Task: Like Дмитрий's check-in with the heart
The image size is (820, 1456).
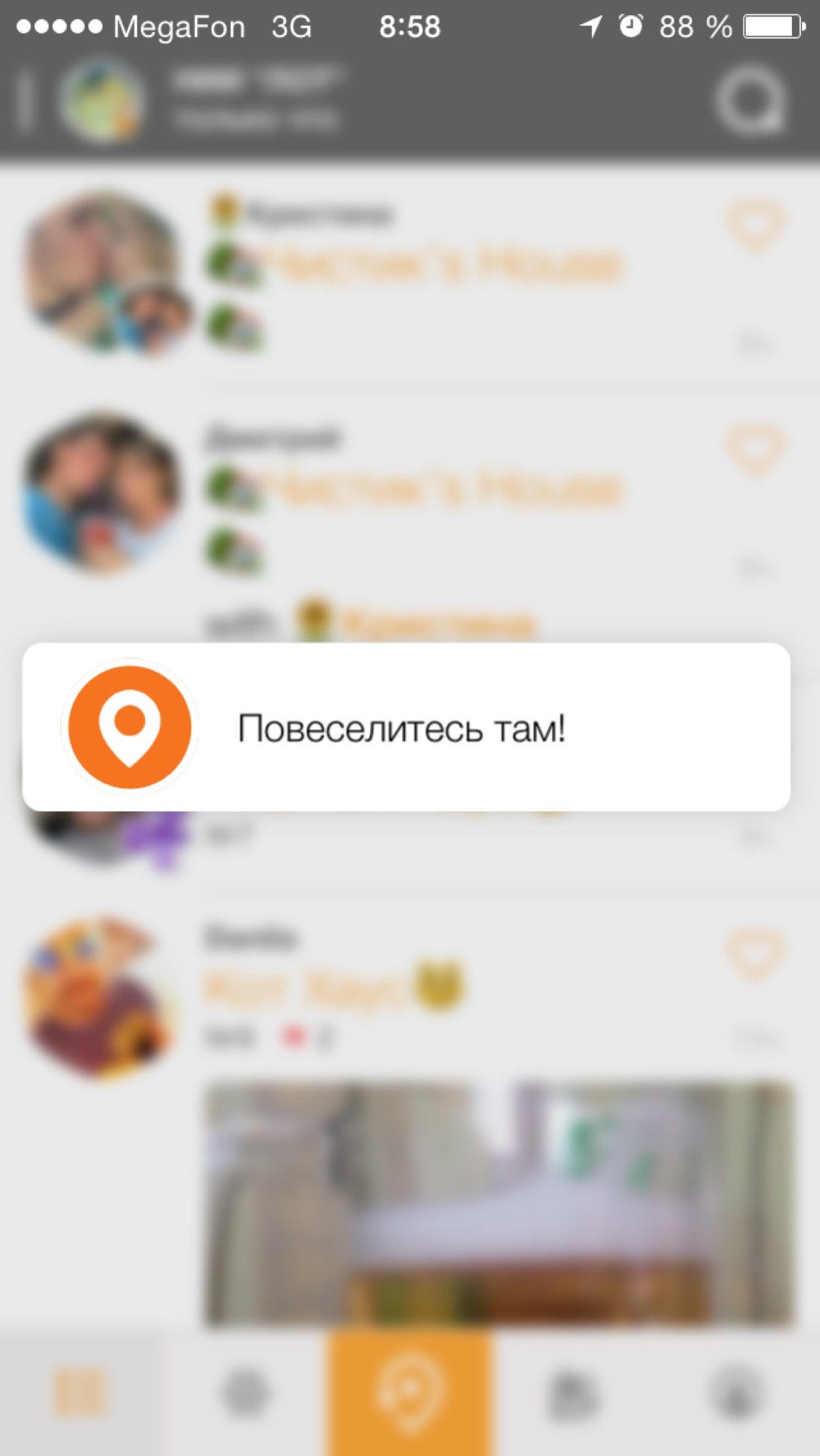Action: tap(754, 449)
